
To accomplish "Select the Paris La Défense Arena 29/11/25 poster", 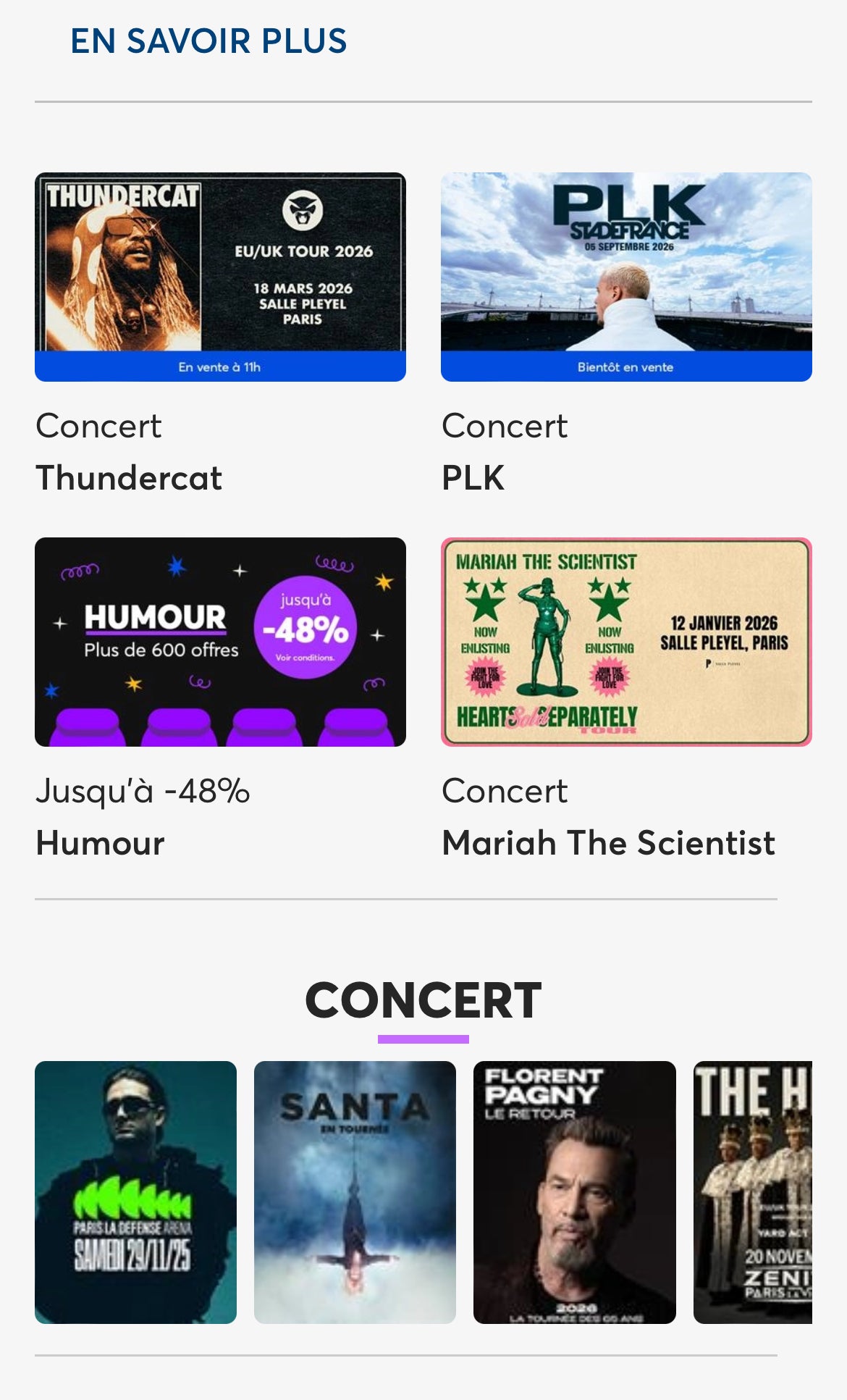I will click(x=135, y=1192).
